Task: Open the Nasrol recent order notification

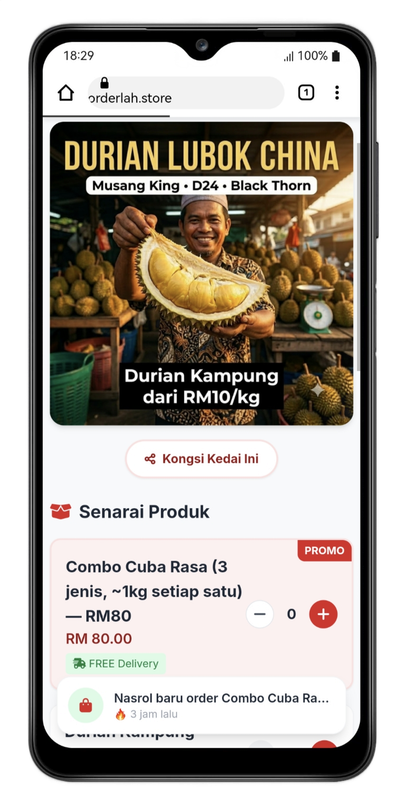Action: [x=201, y=705]
